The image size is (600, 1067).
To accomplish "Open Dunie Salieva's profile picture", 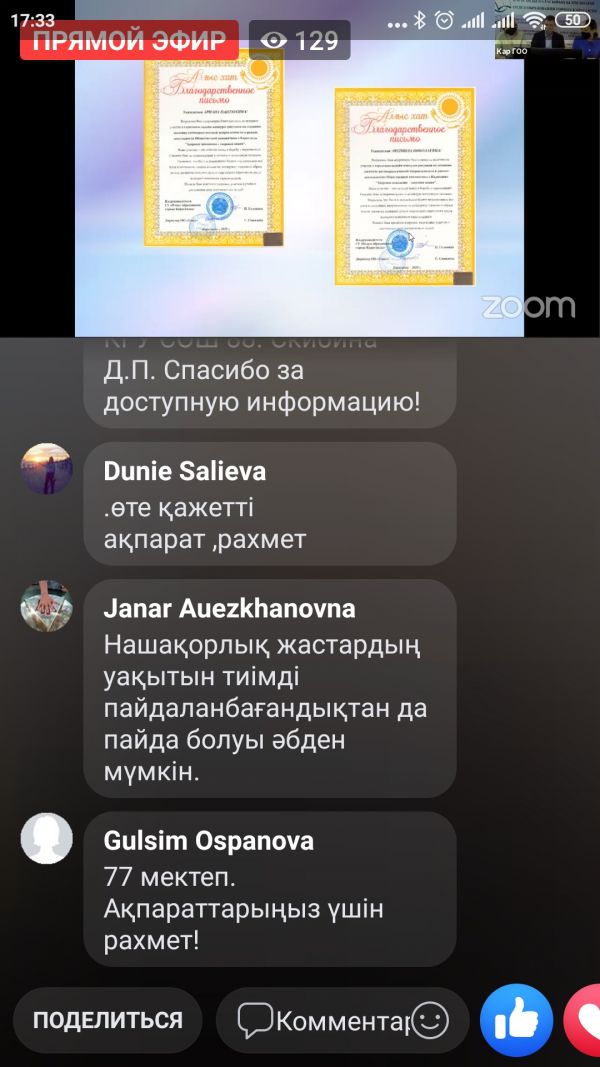I will [x=47, y=469].
